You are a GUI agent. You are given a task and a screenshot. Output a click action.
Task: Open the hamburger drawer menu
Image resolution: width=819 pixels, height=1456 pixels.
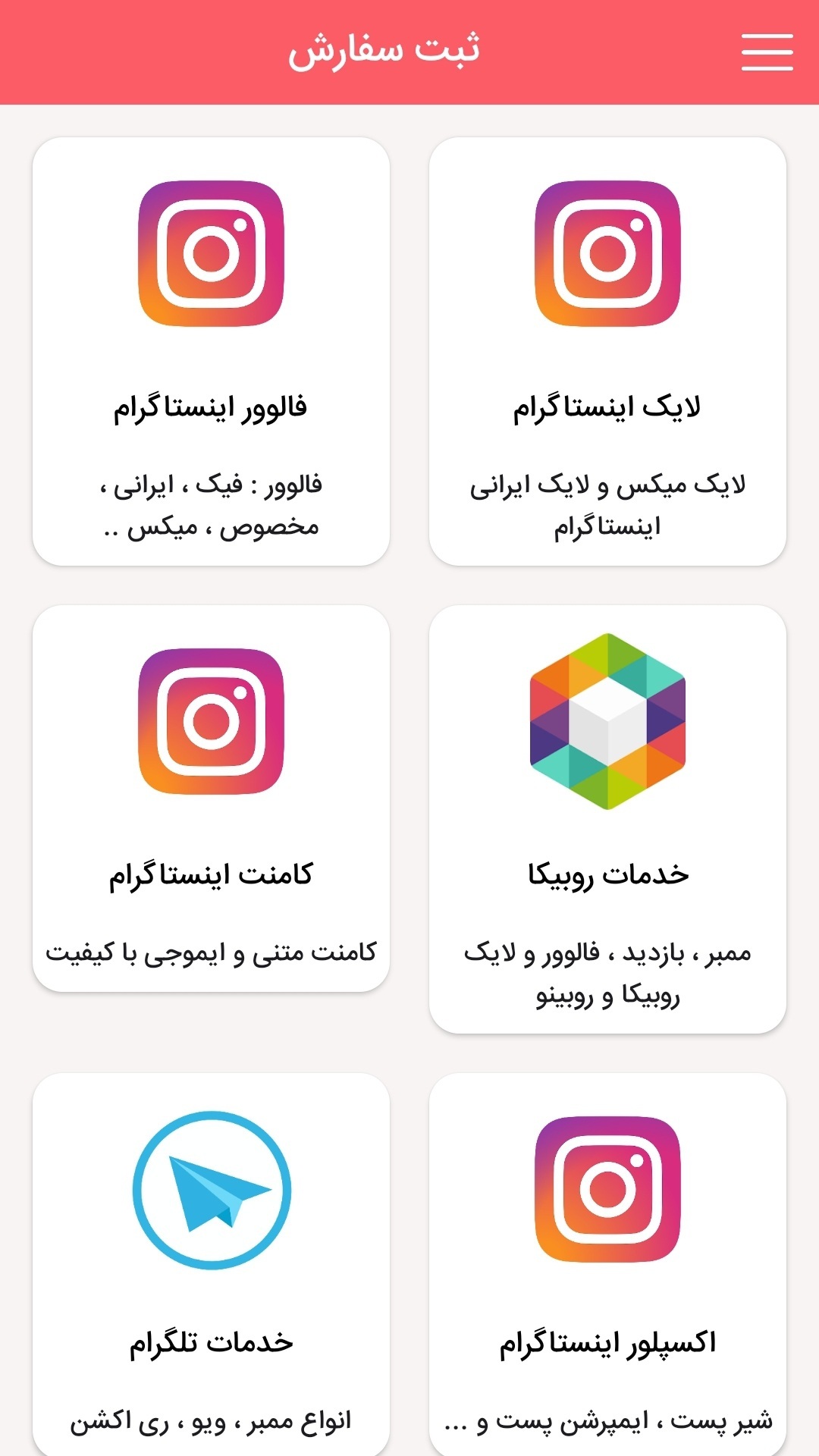pyautogui.click(x=767, y=52)
